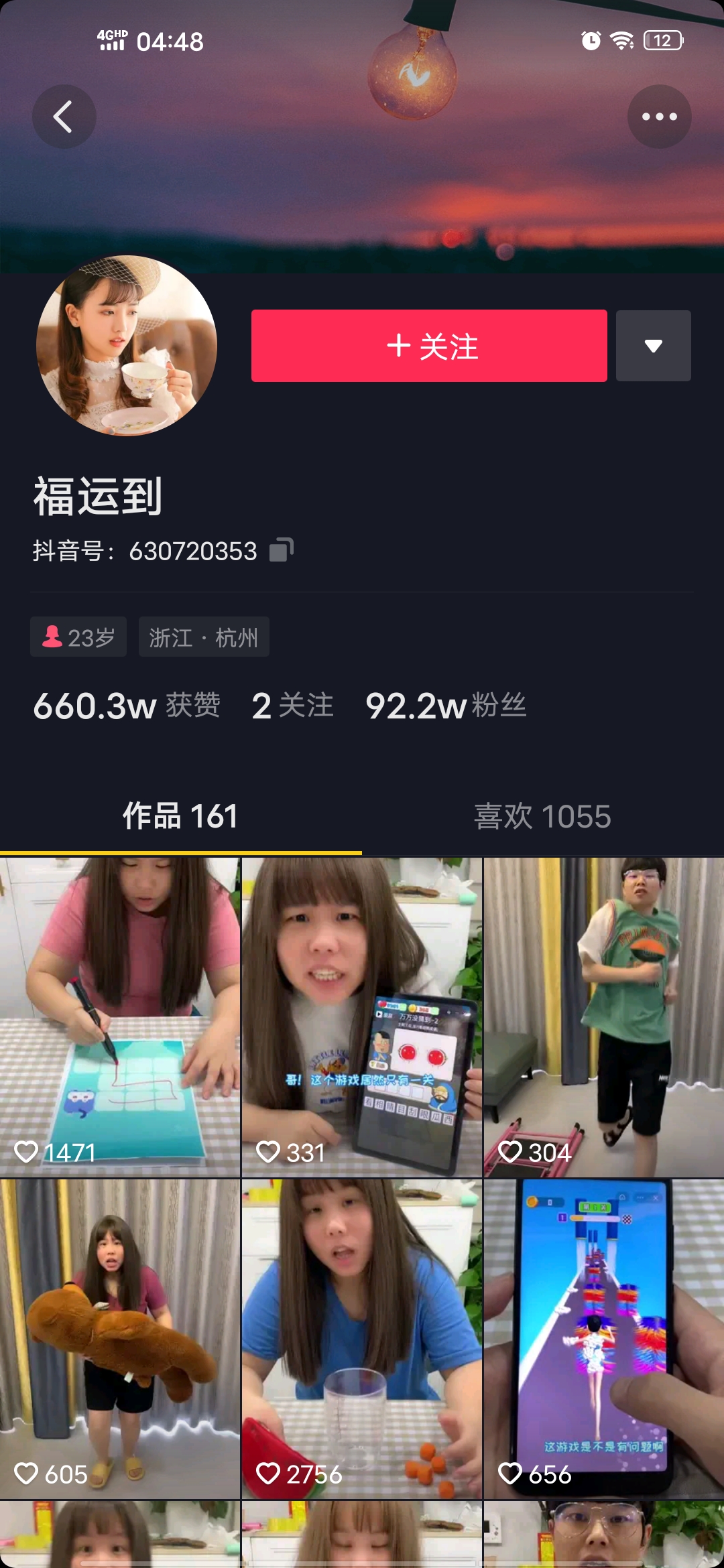
Task: Open the teddy bear video with 605 likes
Action: tap(120, 1339)
